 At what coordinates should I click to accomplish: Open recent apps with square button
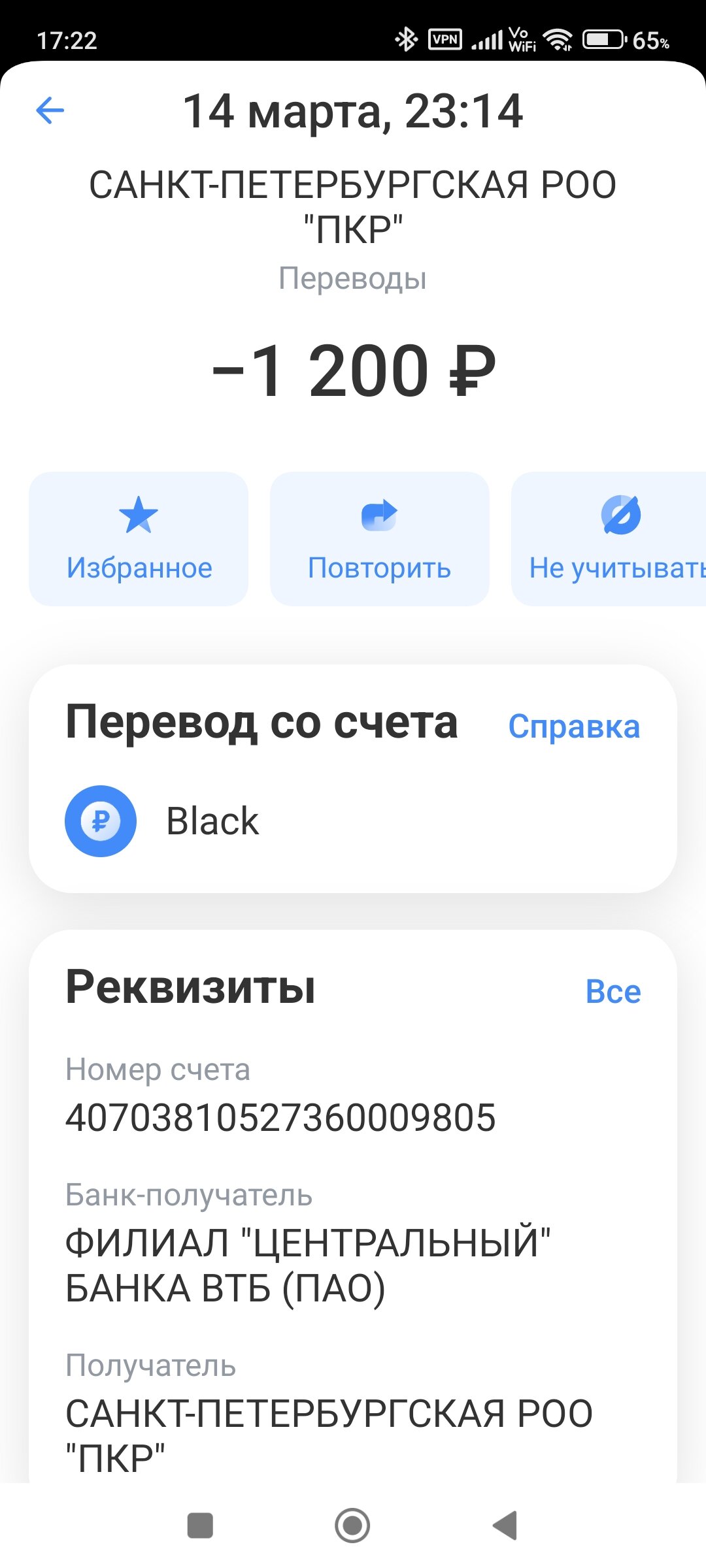coord(200,1526)
